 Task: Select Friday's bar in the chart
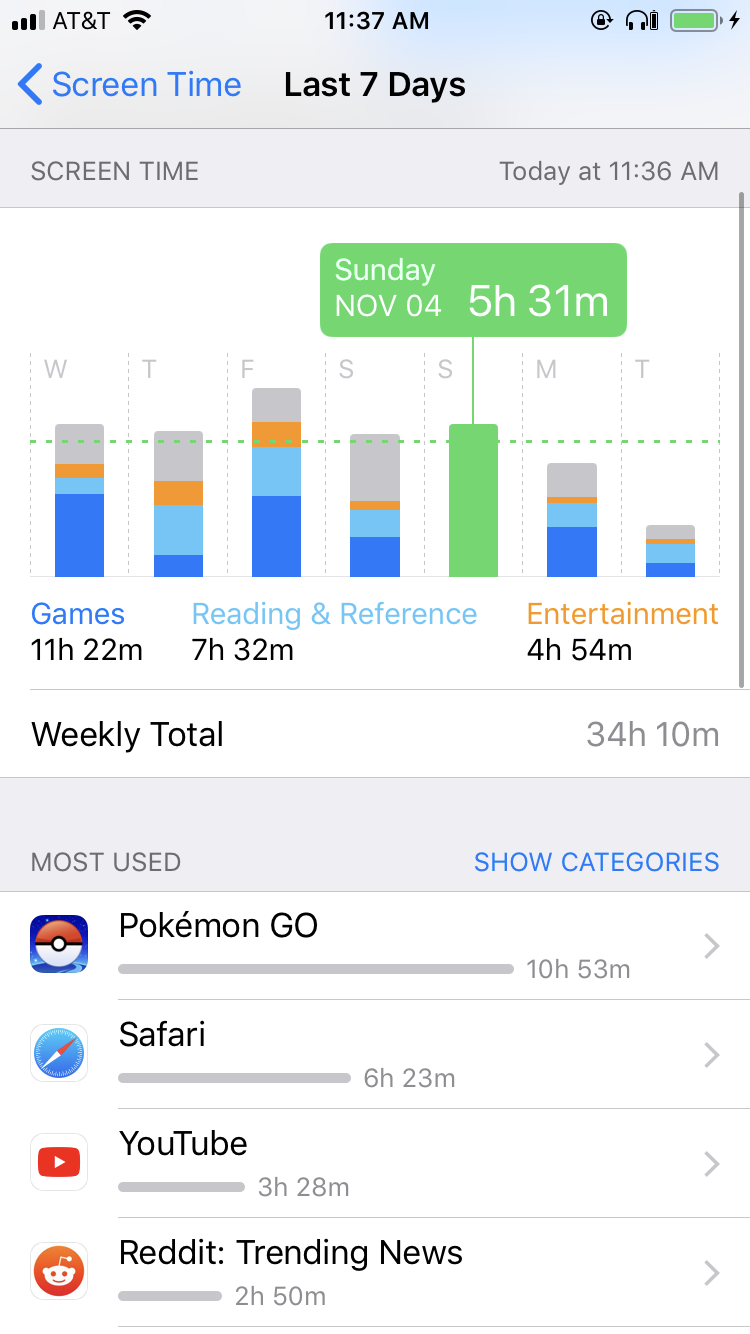tap(276, 482)
